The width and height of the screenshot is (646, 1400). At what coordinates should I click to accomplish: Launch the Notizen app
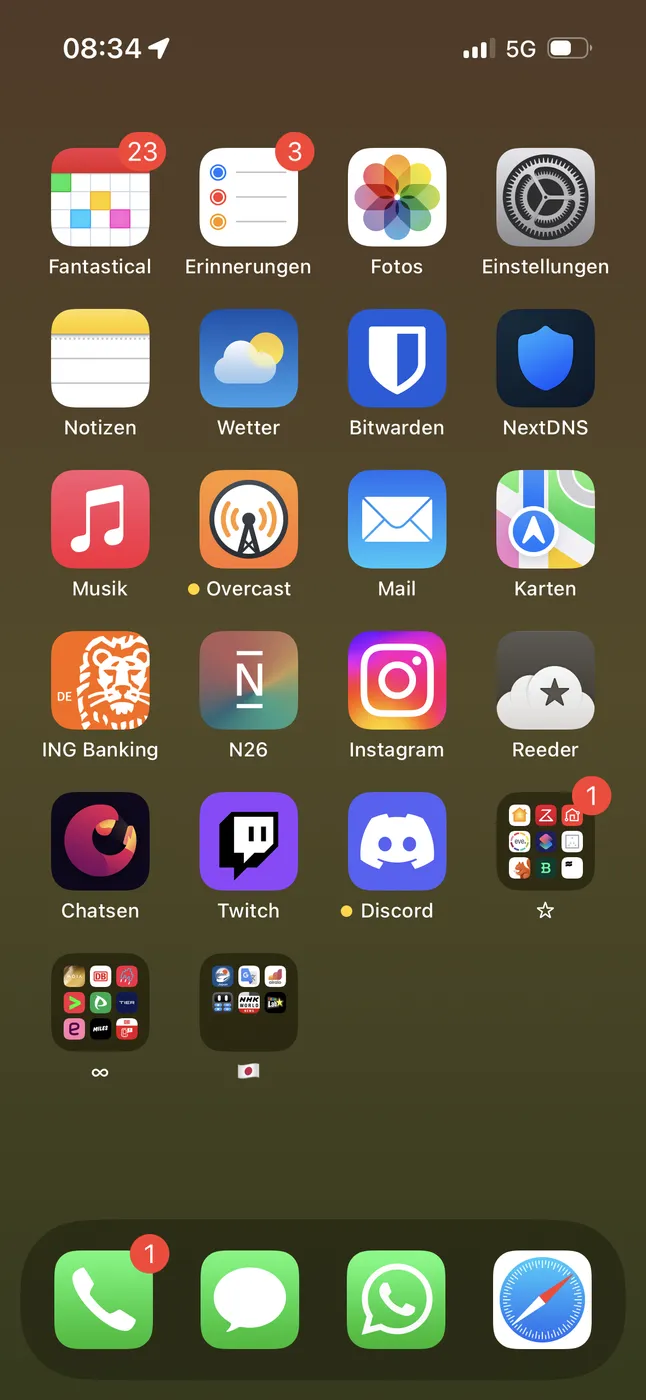[100, 359]
